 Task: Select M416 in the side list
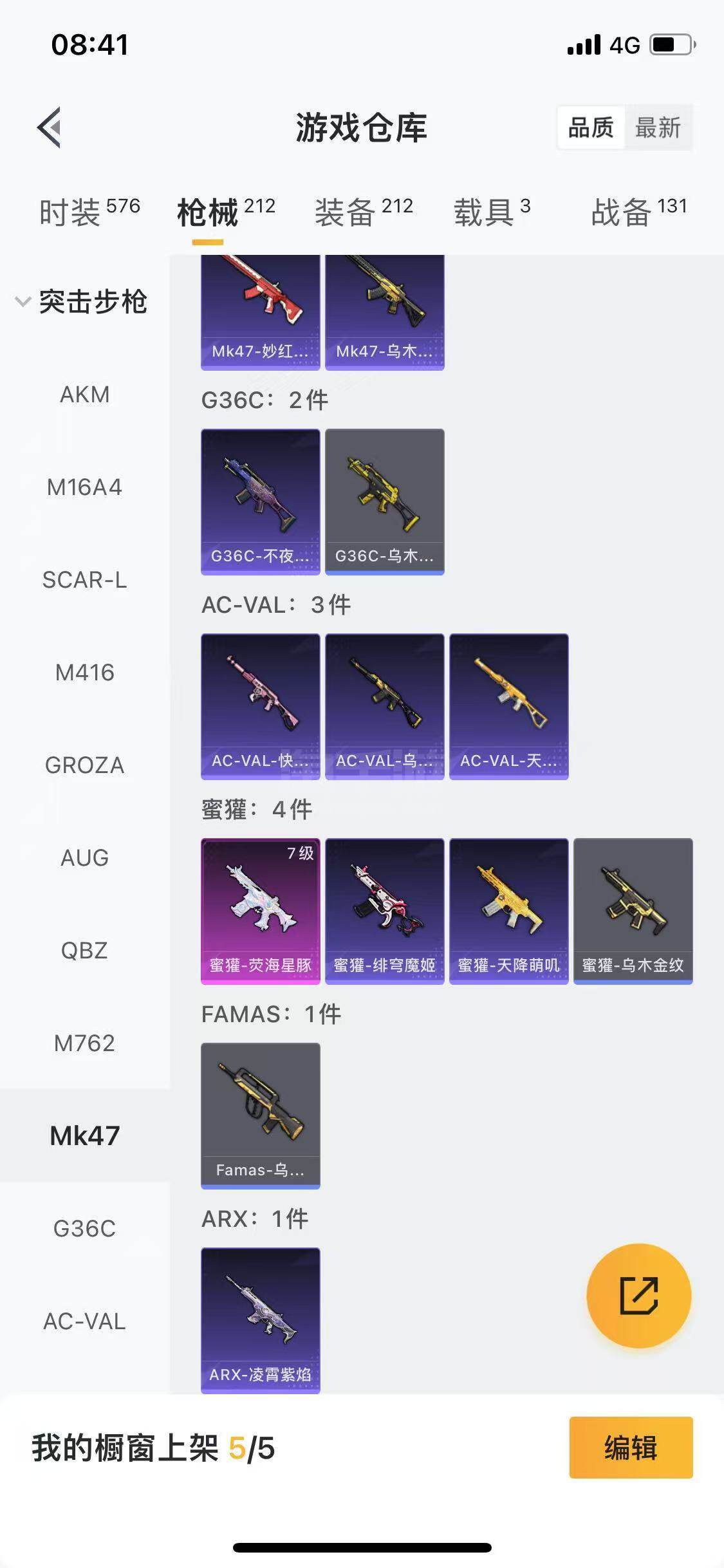tap(85, 672)
